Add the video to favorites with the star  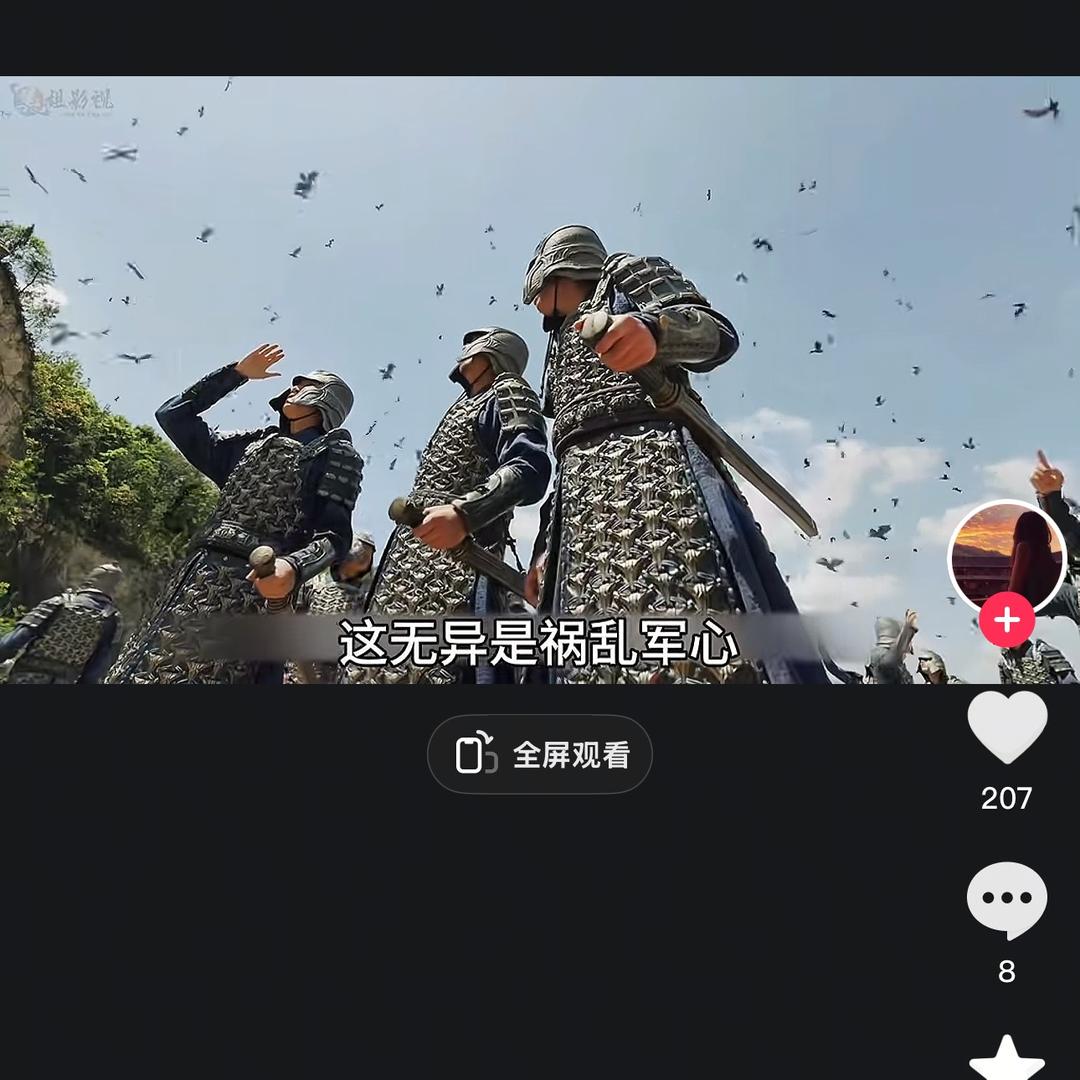pyautogui.click(x=1007, y=1059)
